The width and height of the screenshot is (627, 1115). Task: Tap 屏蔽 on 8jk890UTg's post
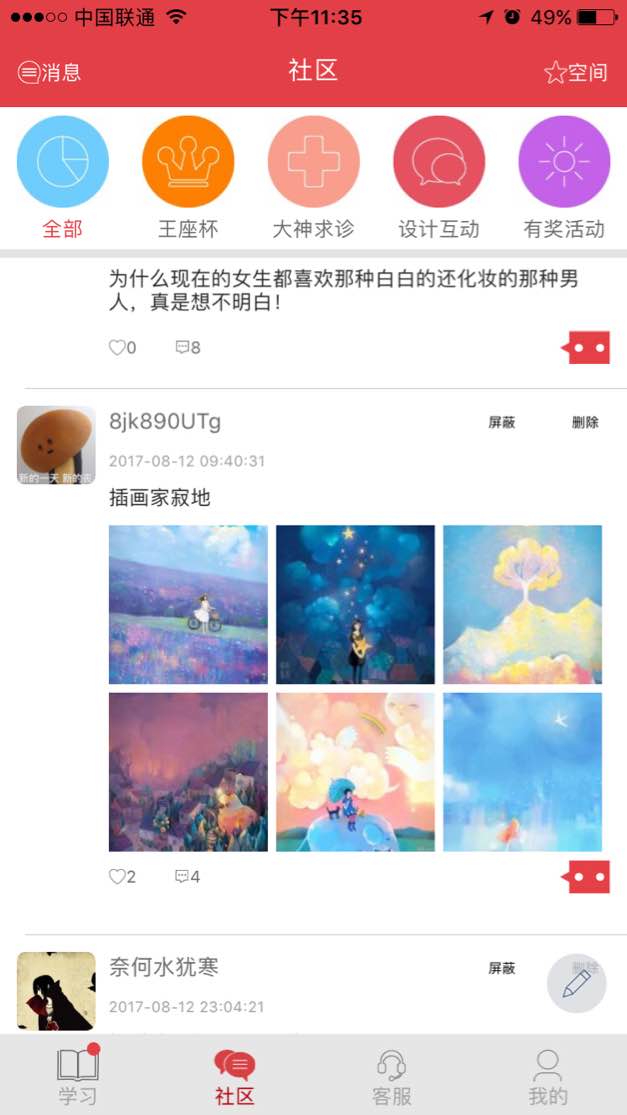502,422
